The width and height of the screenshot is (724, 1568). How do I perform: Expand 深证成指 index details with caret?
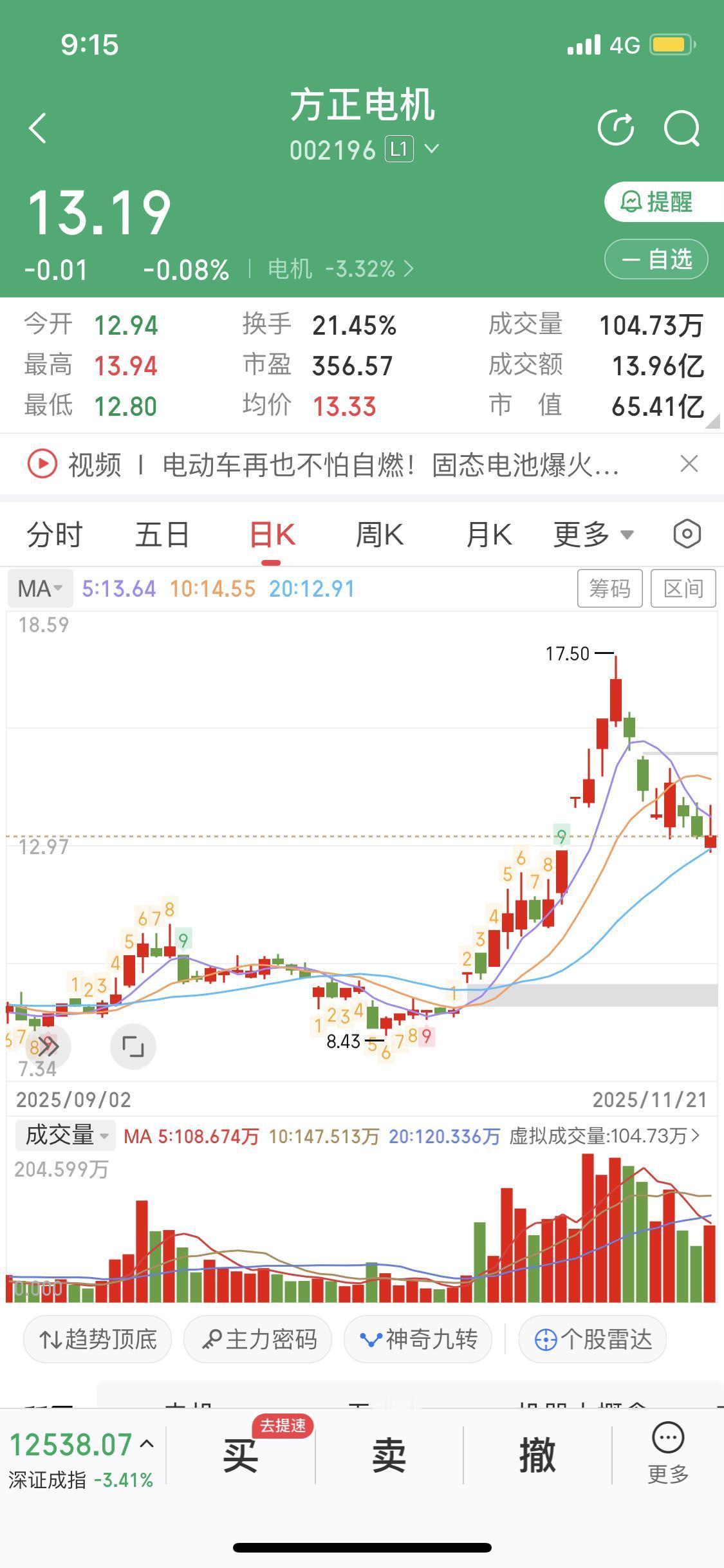(x=148, y=1443)
